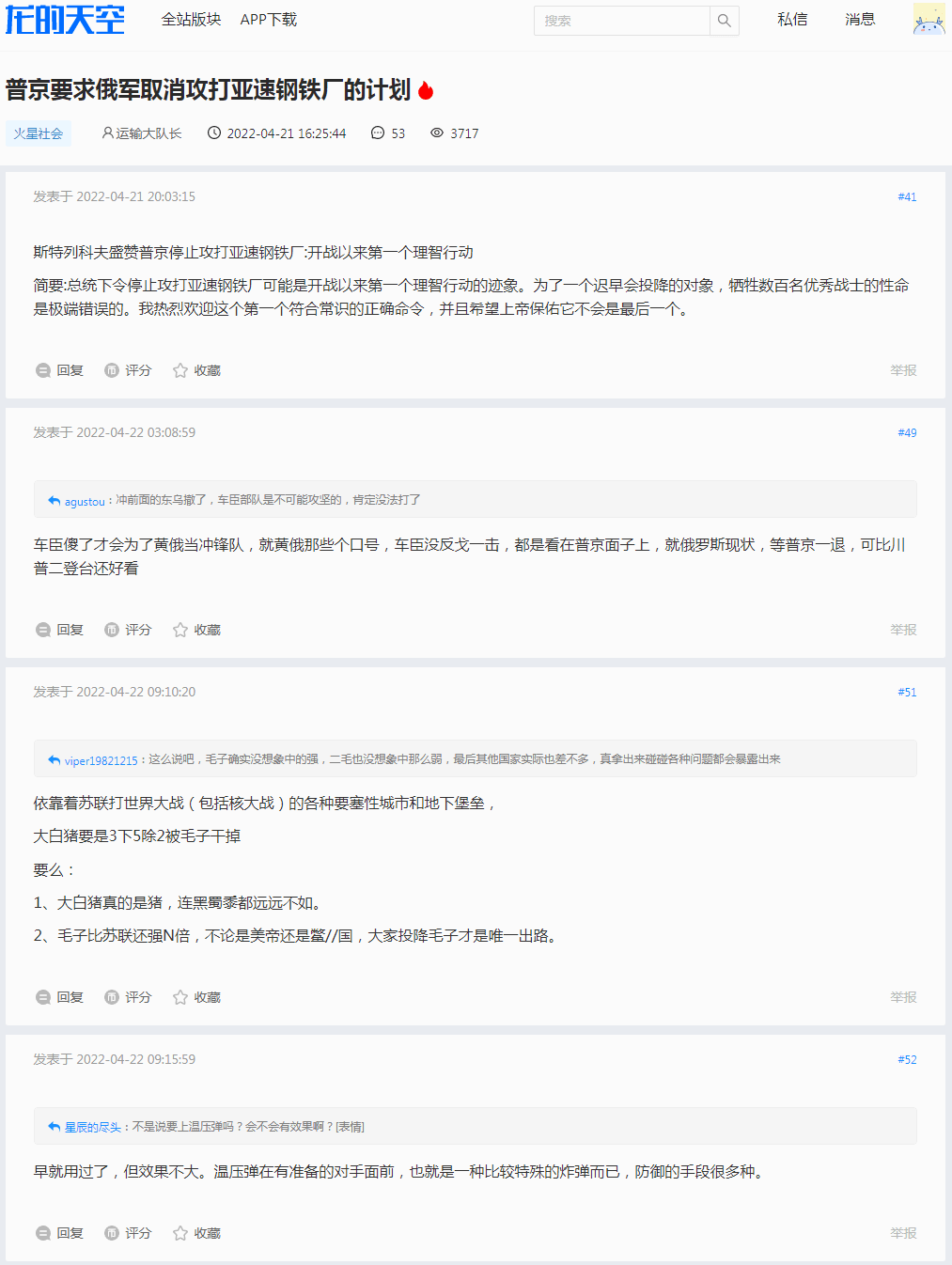Open 消息 notifications

coord(859,20)
